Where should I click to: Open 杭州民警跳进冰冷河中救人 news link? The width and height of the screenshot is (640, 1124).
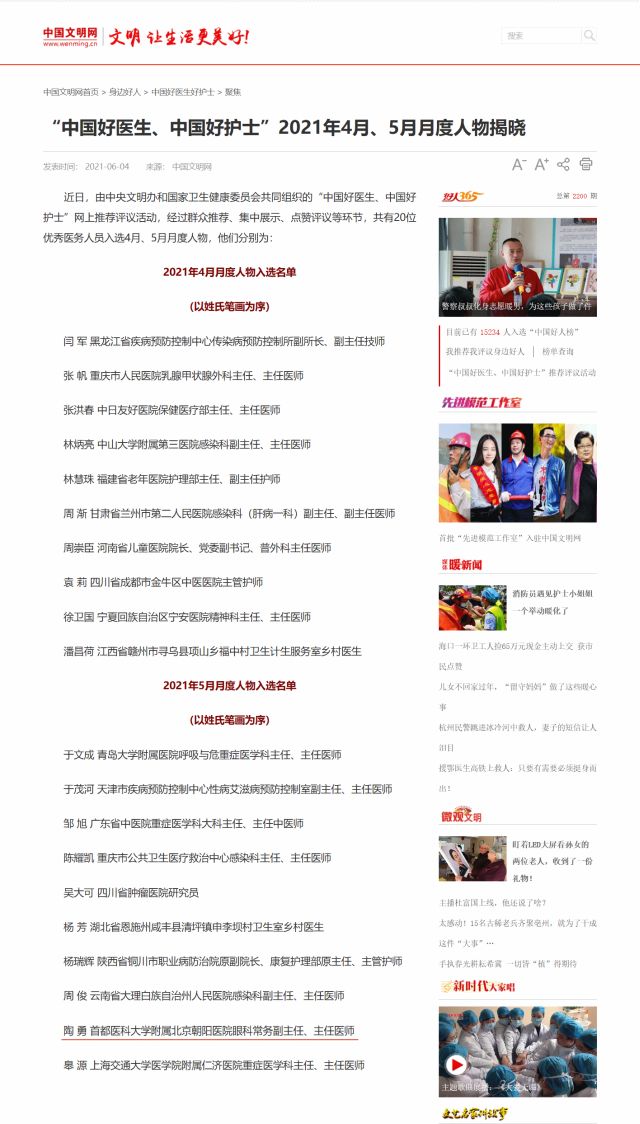(517, 727)
